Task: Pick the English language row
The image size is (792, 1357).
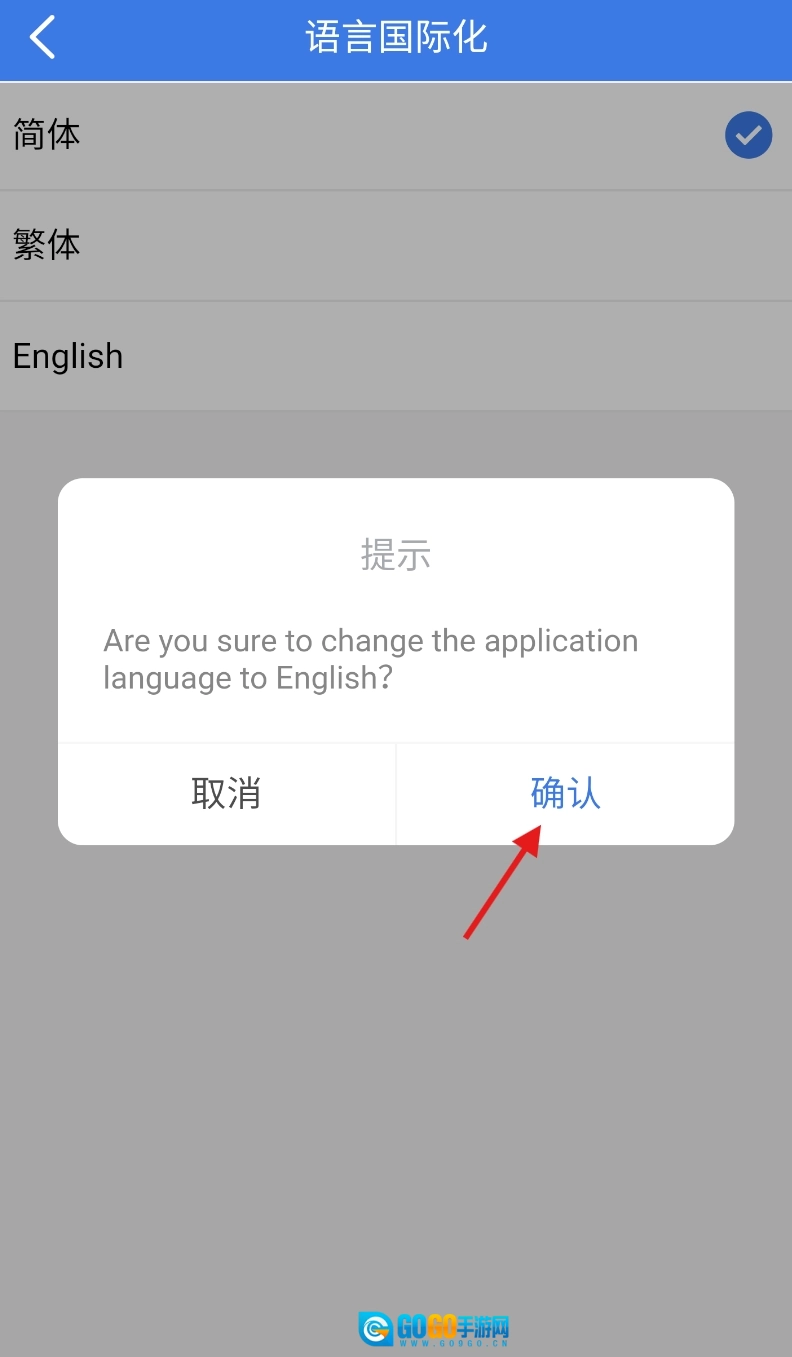Action: coord(395,356)
